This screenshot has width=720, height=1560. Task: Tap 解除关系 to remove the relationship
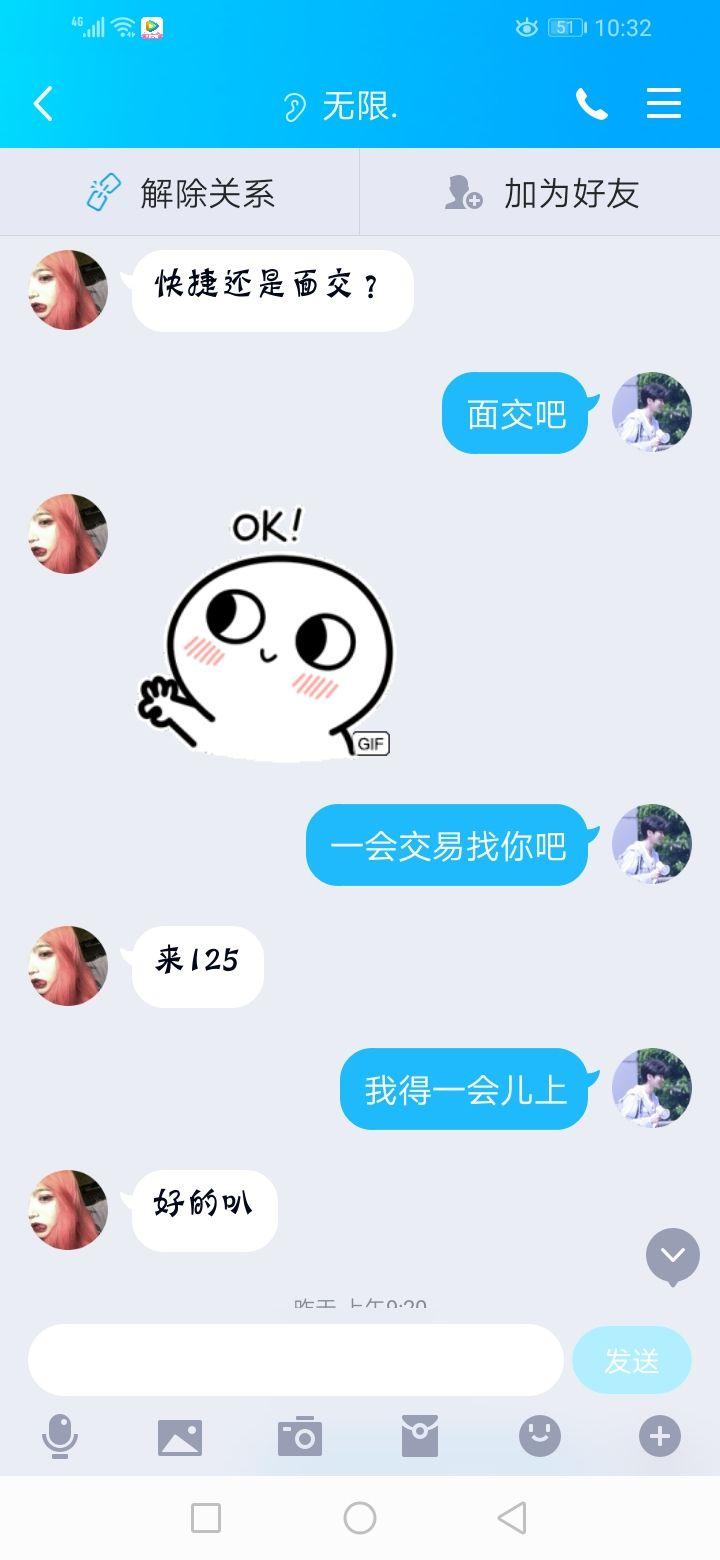coord(180,193)
